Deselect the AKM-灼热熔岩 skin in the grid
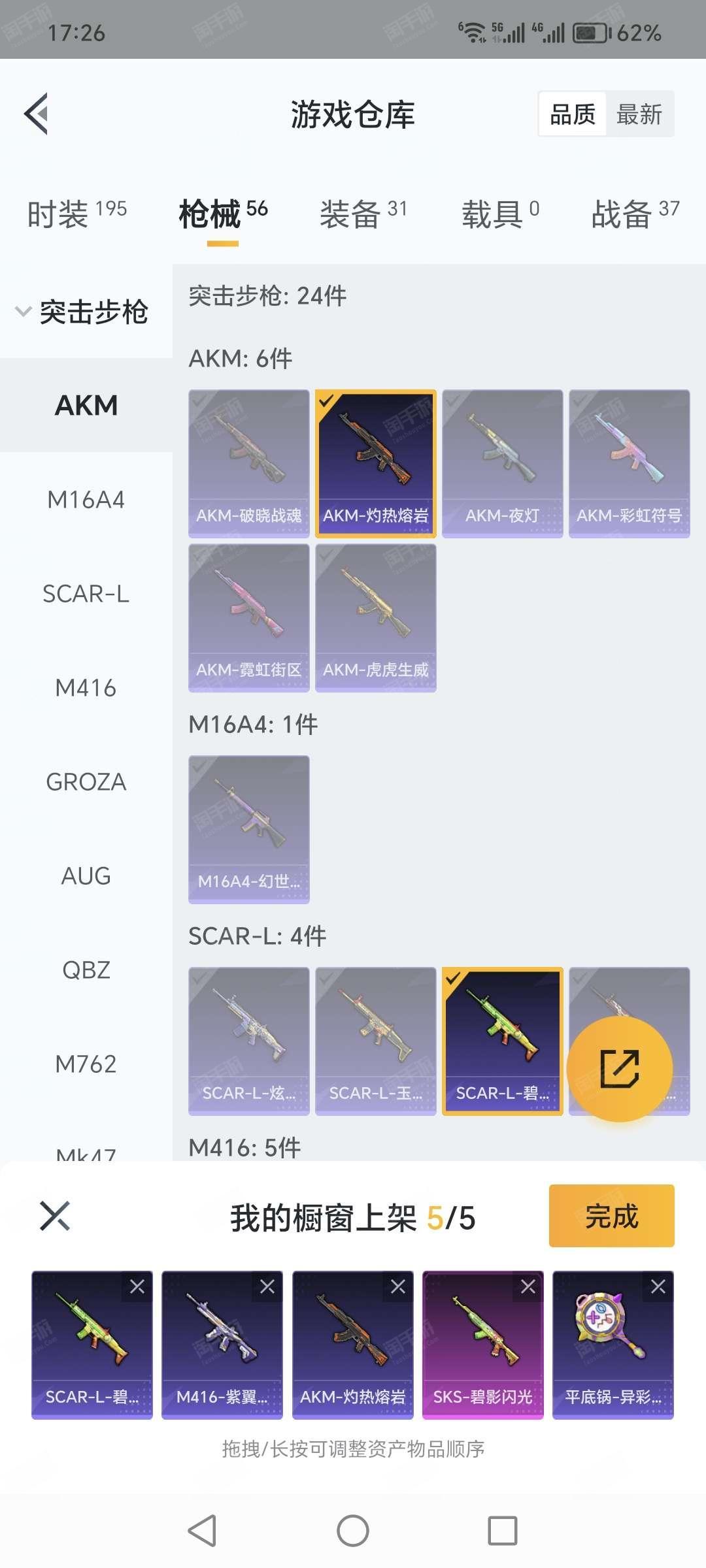The image size is (706, 1568). pyautogui.click(x=375, y=463)
